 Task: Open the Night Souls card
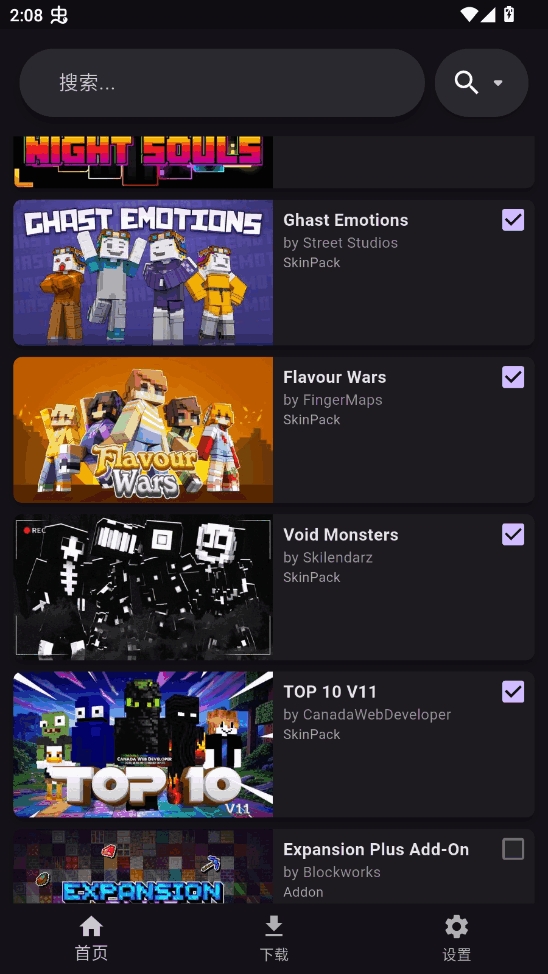(274, 162)
